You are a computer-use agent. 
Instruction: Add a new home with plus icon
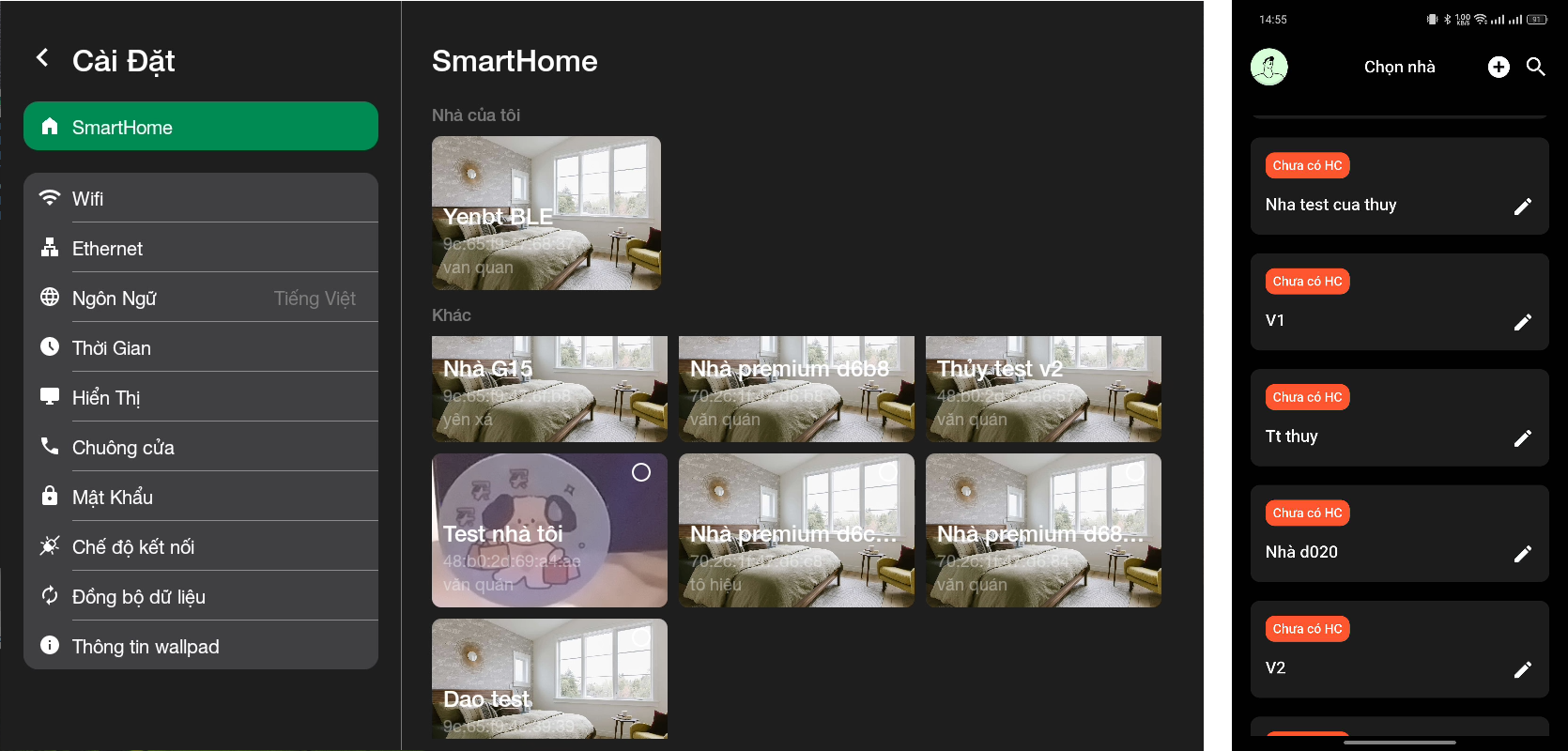1499,67
